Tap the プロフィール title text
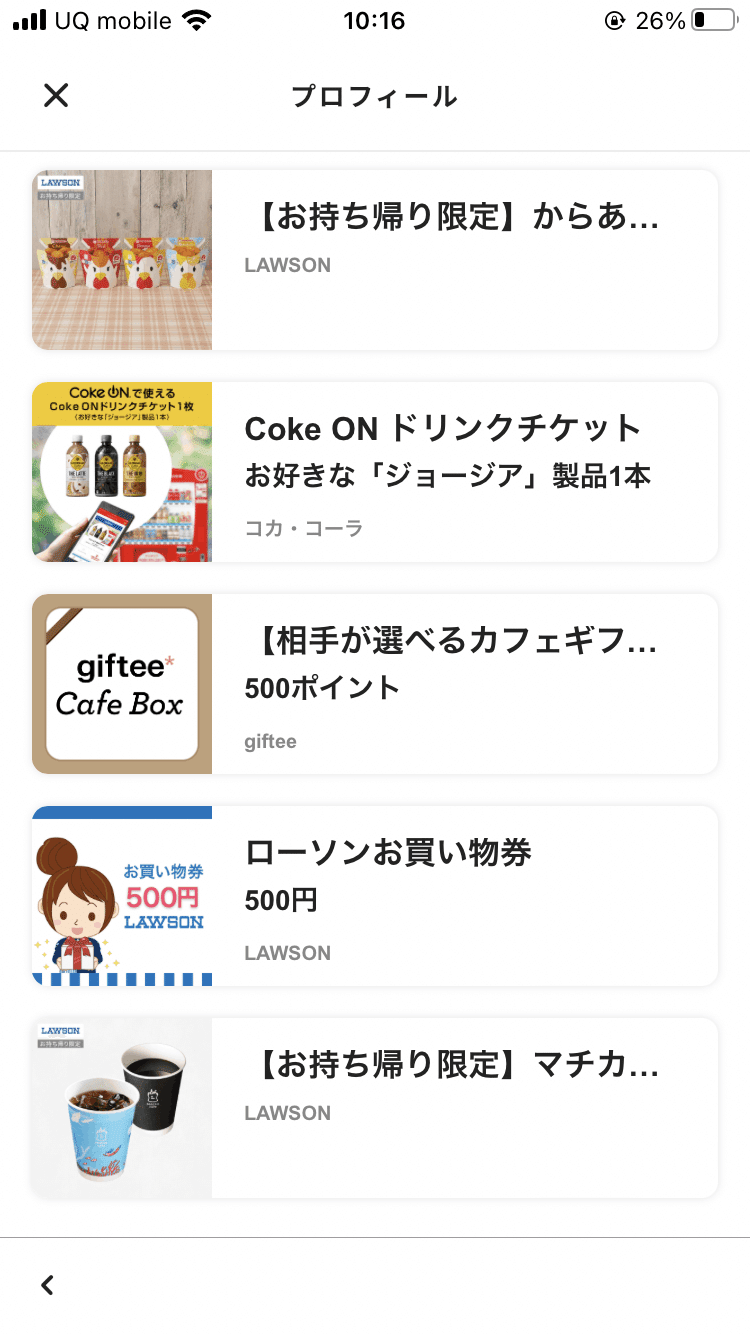This screenshot has width=750, height=1334. point(375,96)
